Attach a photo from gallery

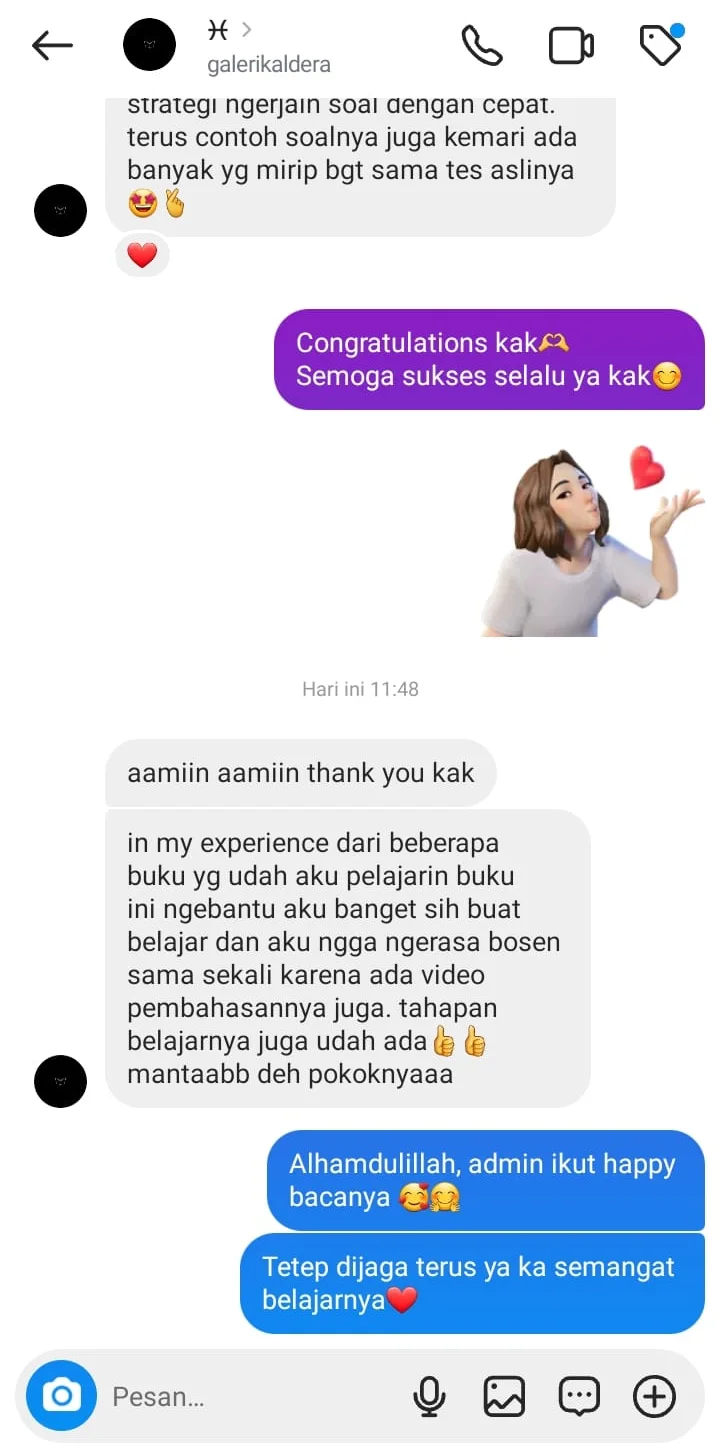point(504,1396)
